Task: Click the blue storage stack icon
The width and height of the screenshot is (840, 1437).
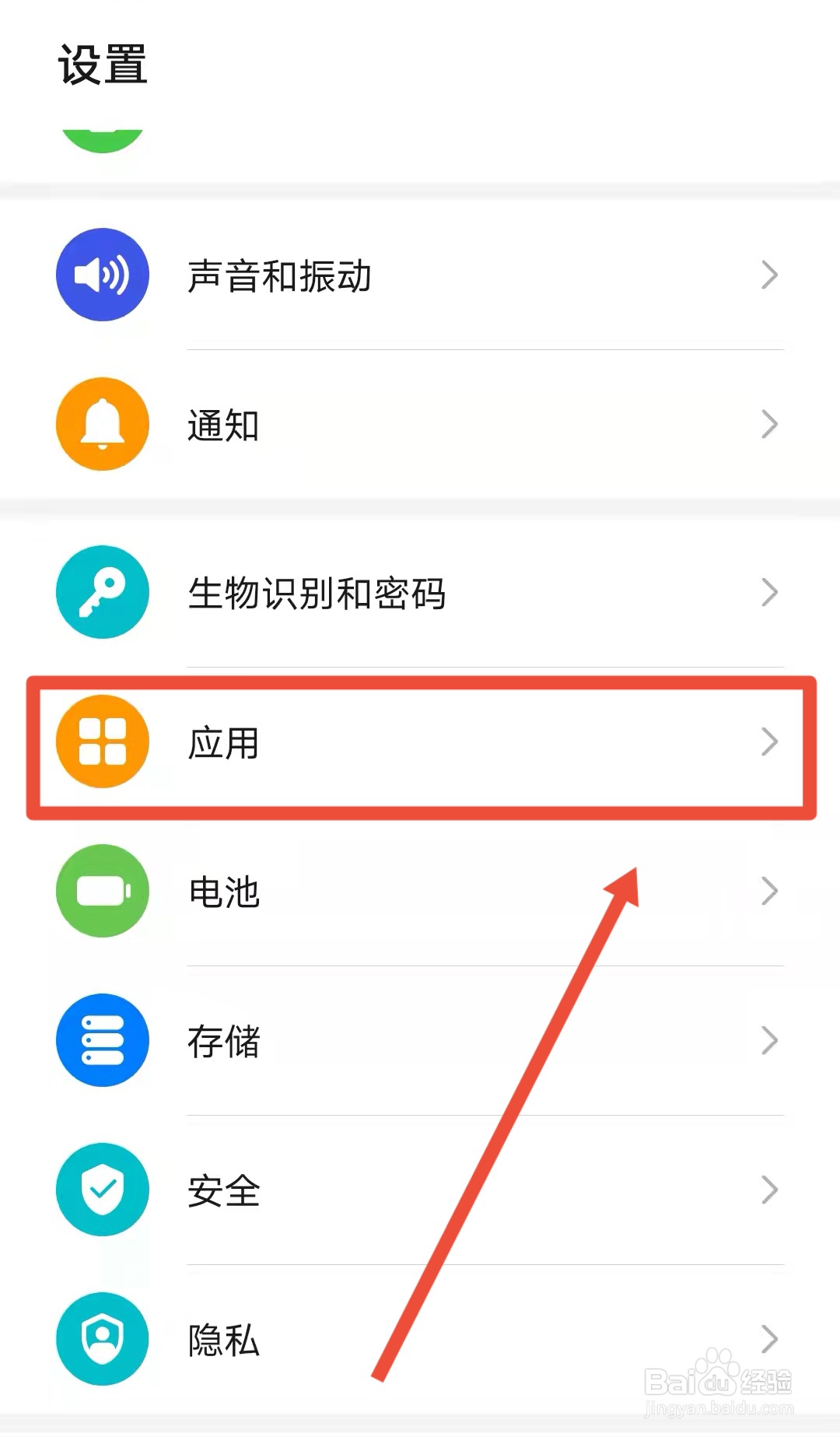Action: pyautogui.click(x=102, y=1042)
